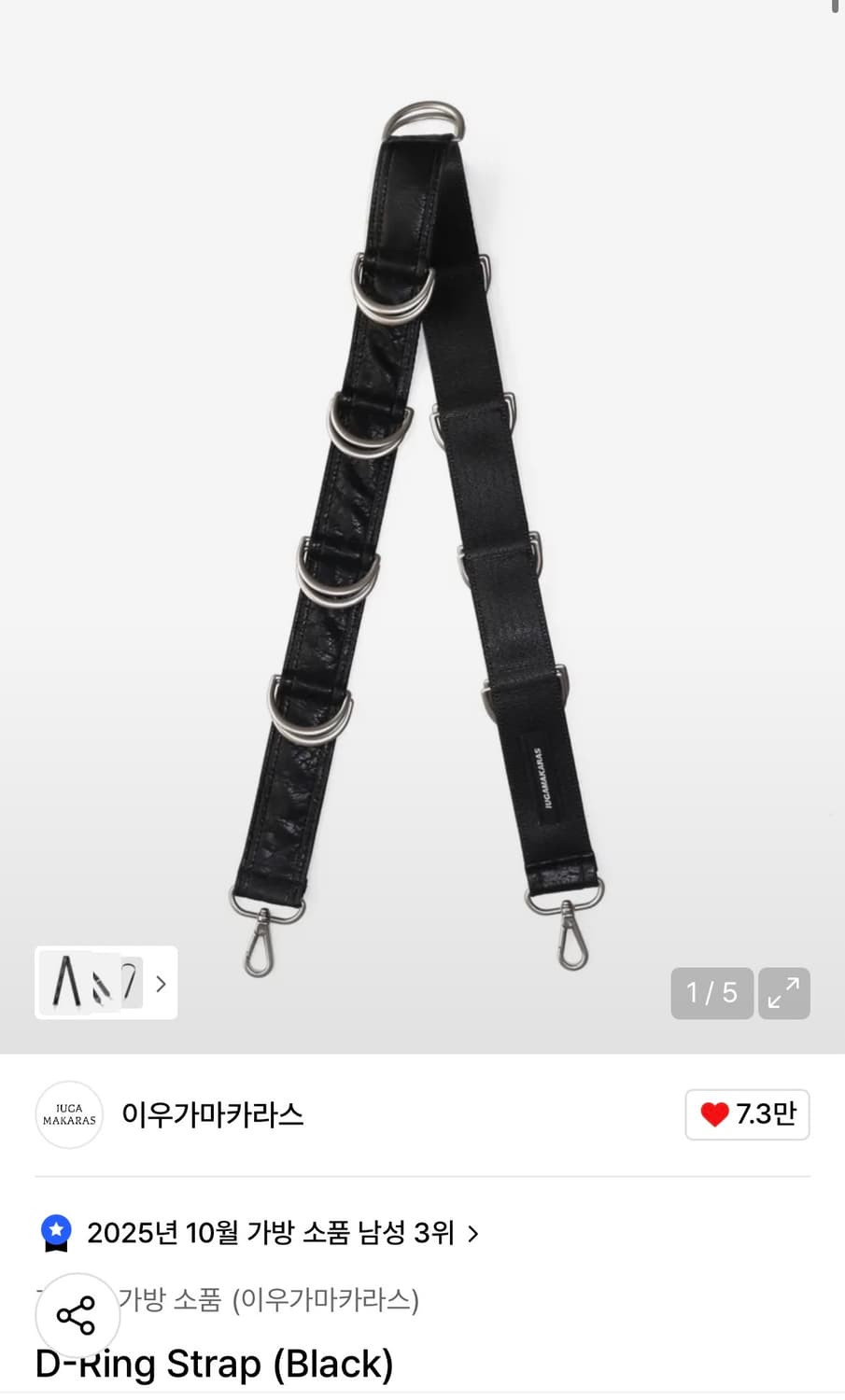845x1400 pixels.
Task: Expand the thumbnail strip with the right chevron
Action: click(161, 984)
